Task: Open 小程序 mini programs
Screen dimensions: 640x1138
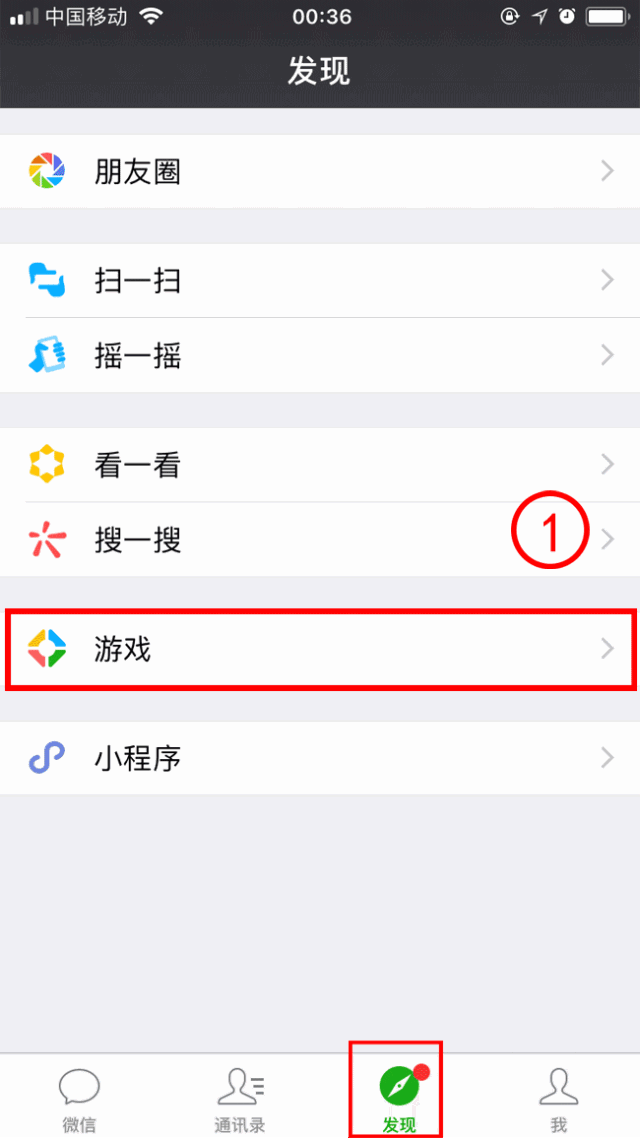Action: pos(320,758)
